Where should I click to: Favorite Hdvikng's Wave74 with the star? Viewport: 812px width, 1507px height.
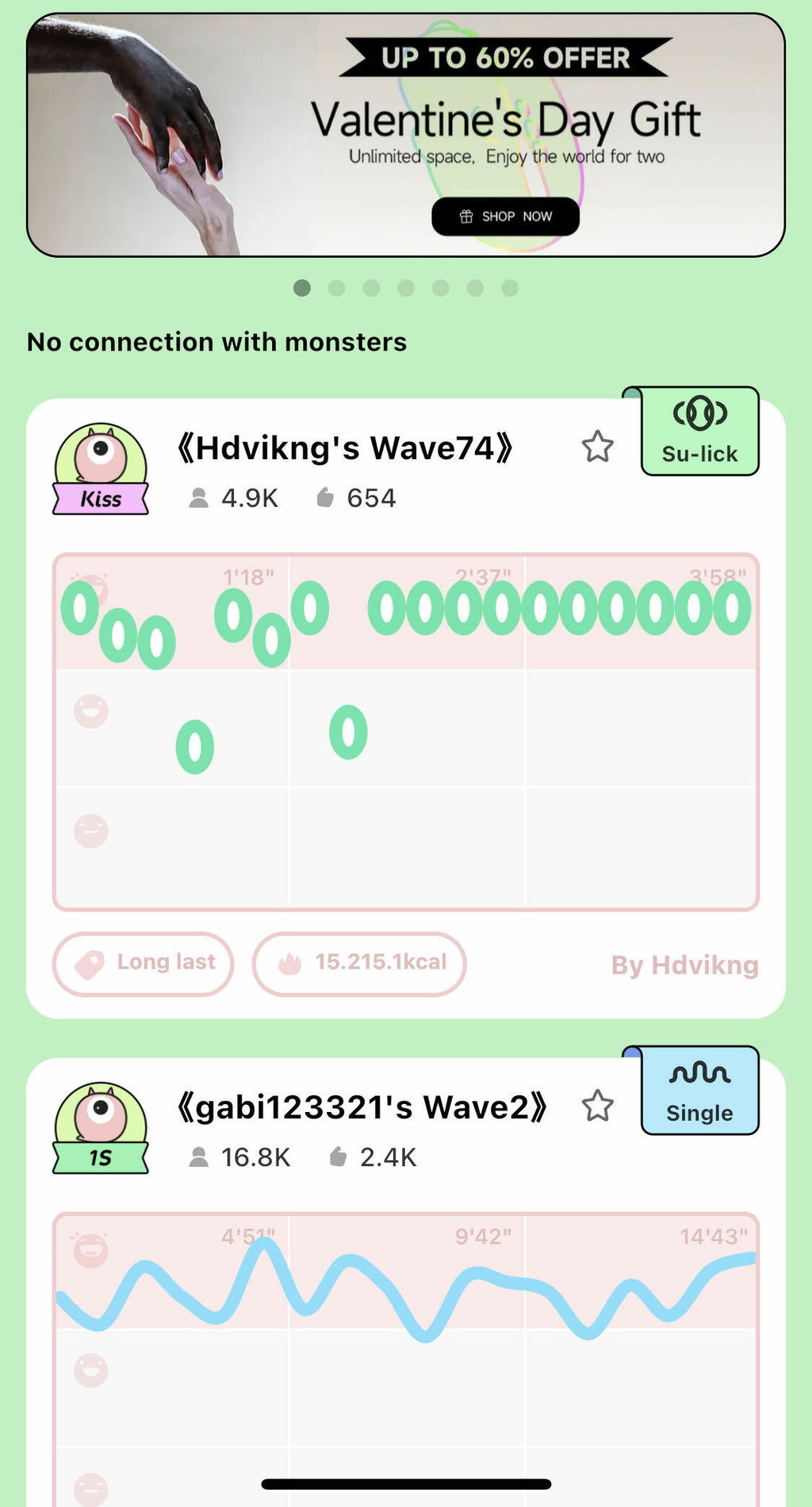(x=597, y=447)
